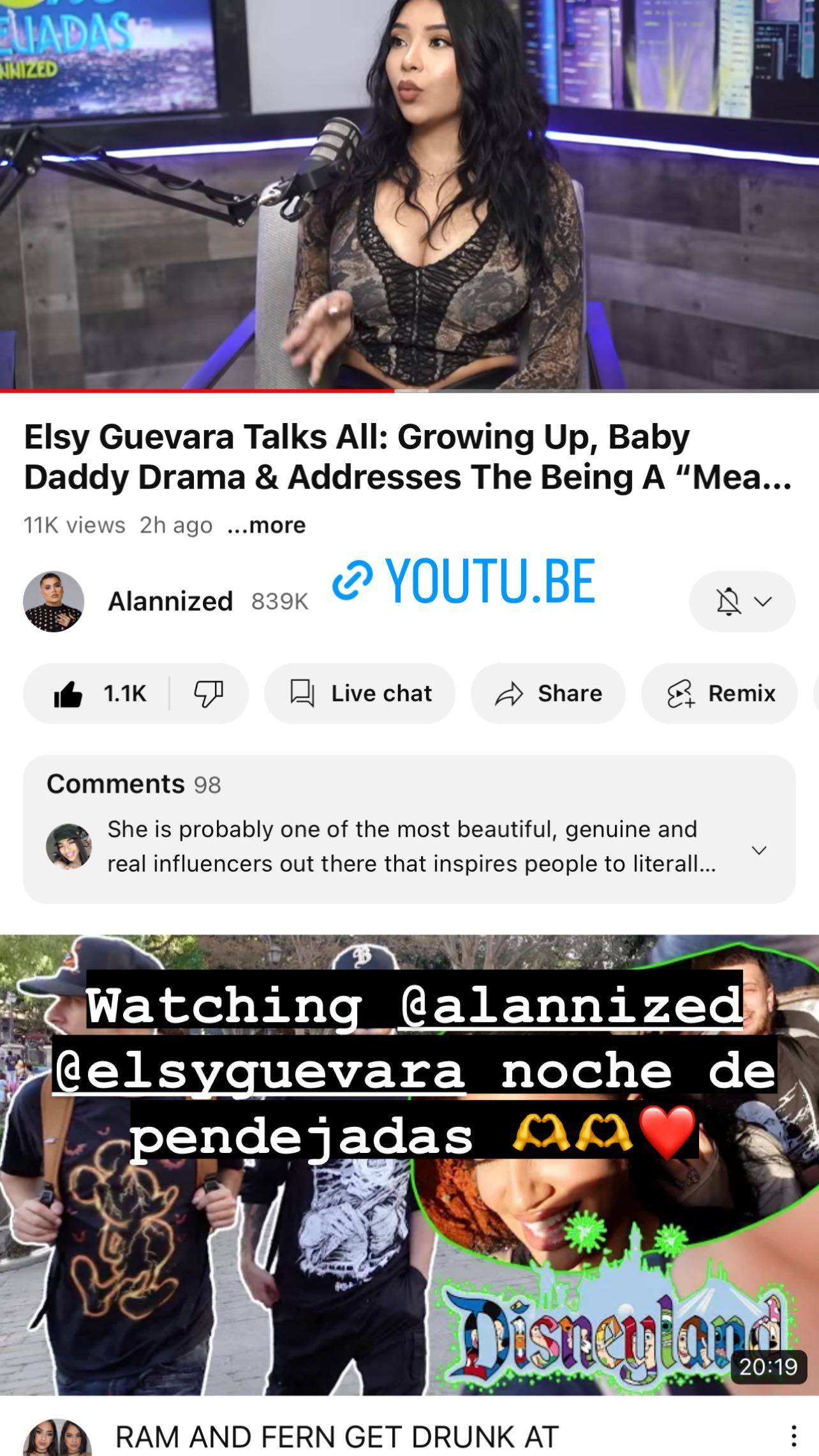Open the Ram and Fern Disneyland video thumbnail
This screenshot has width=819, height=1456.
pos(409,1165)
